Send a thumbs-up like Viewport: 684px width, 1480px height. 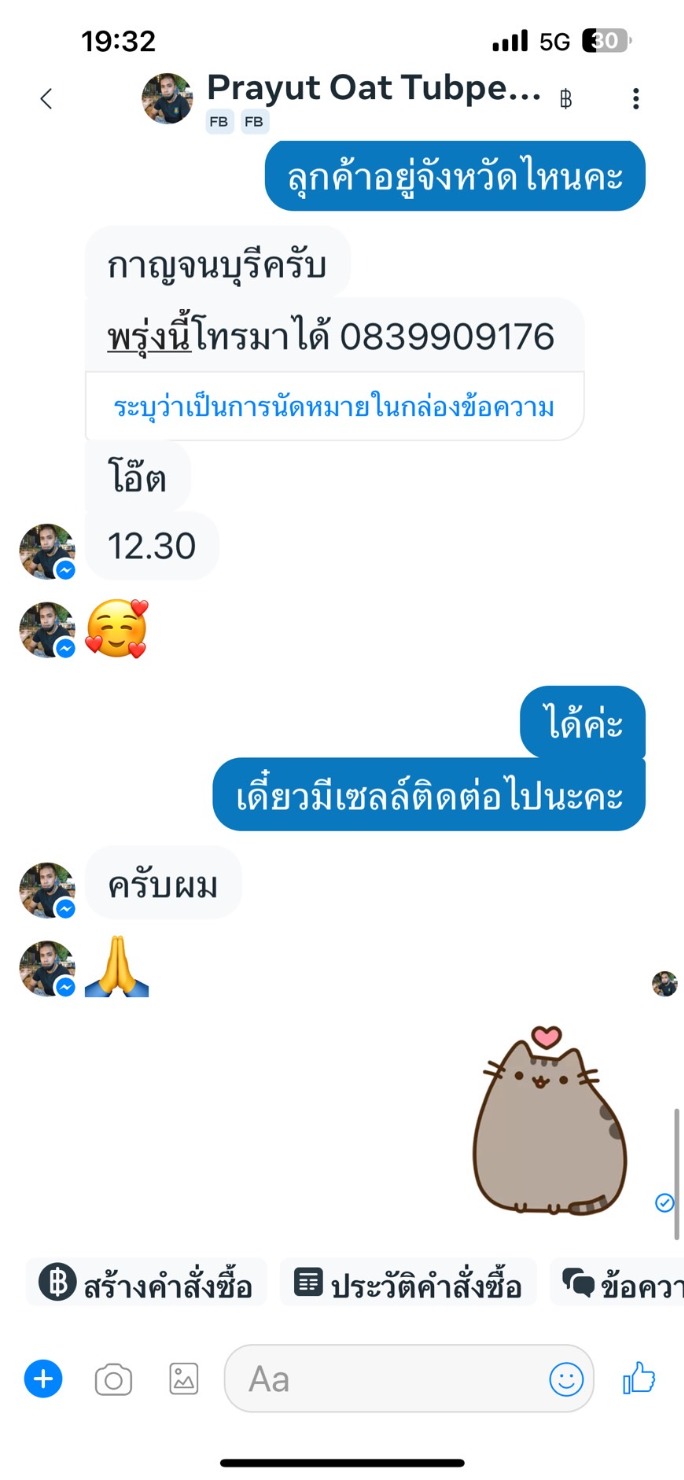tap(639, 1379)
